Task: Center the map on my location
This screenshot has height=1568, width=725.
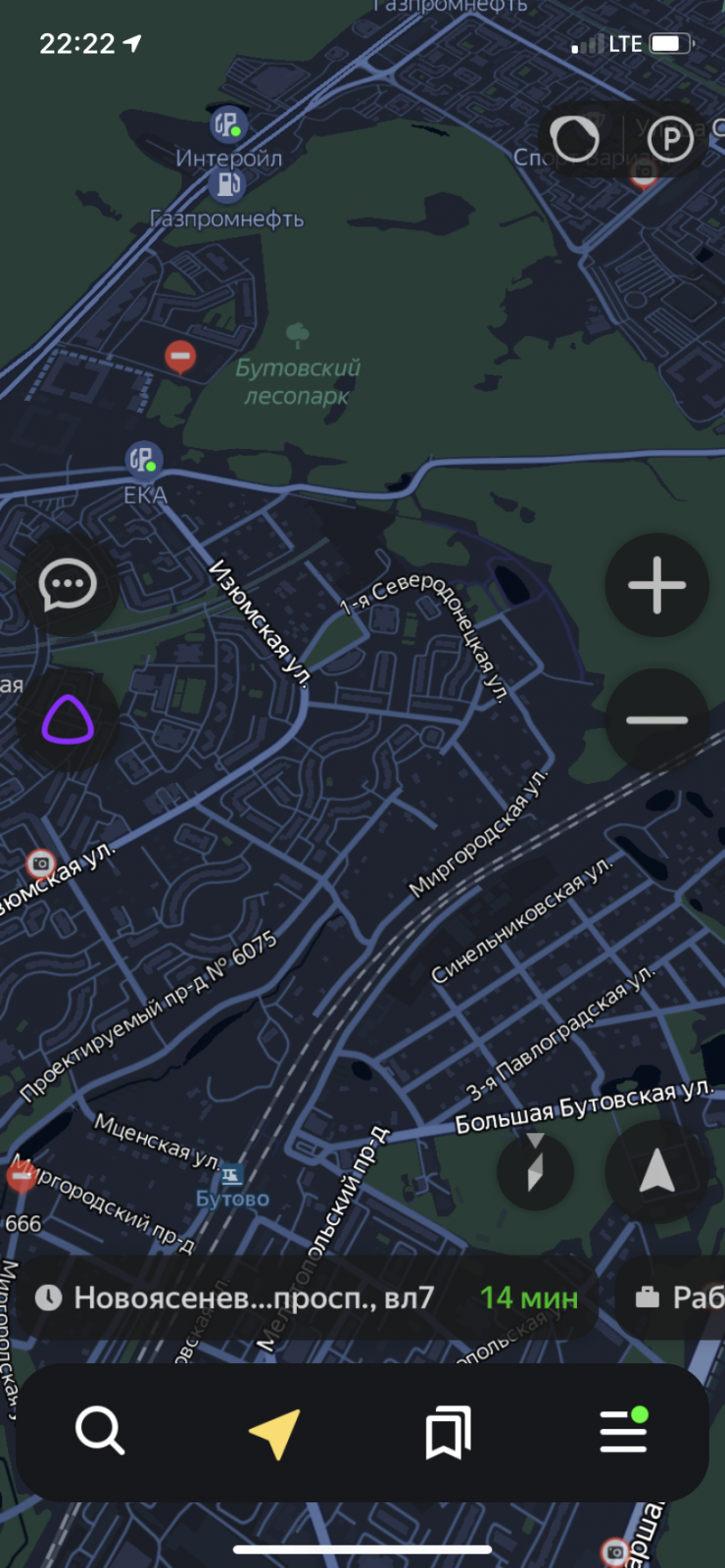Action: coord(656,1171)
